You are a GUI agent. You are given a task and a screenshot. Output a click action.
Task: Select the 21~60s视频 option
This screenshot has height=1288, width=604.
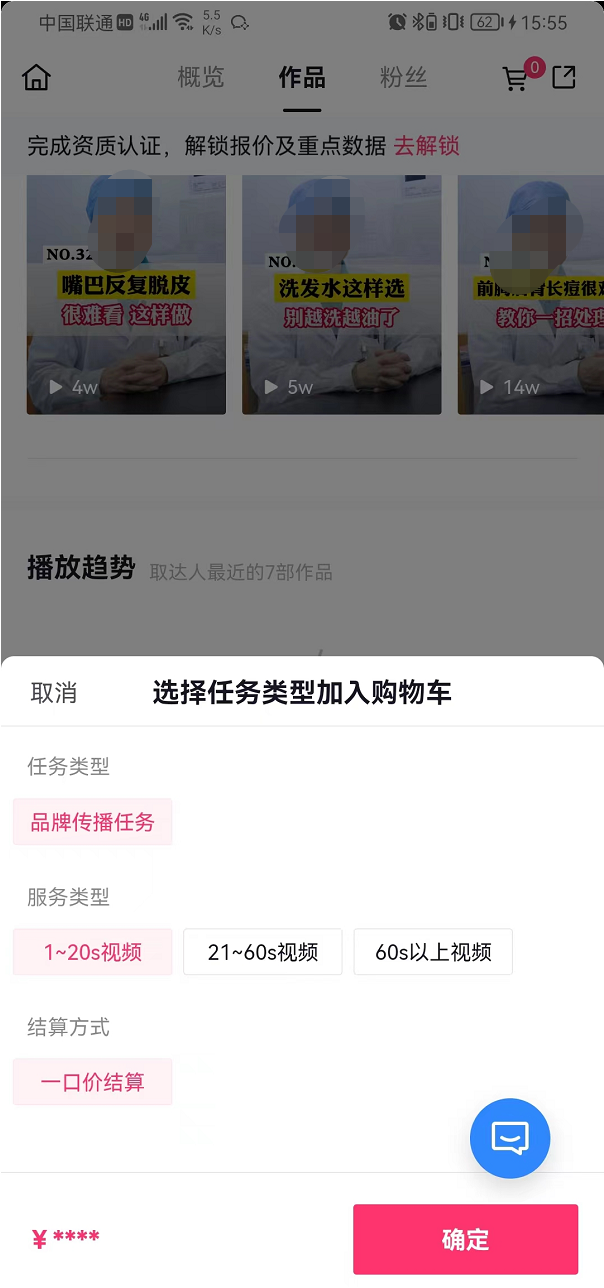click(x=263, y=952)
